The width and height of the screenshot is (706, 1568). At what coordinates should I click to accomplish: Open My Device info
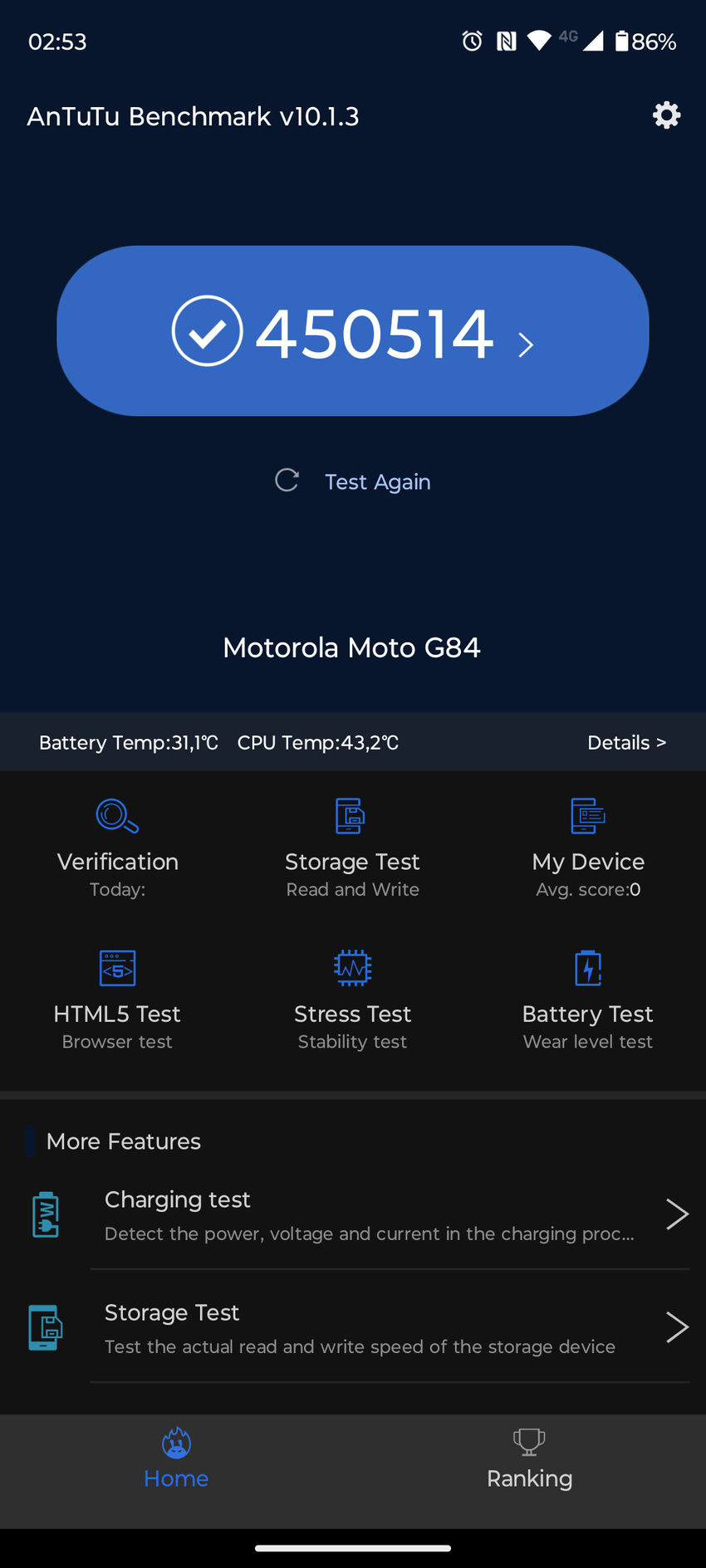pyautogui.click(x=588, y=847)
